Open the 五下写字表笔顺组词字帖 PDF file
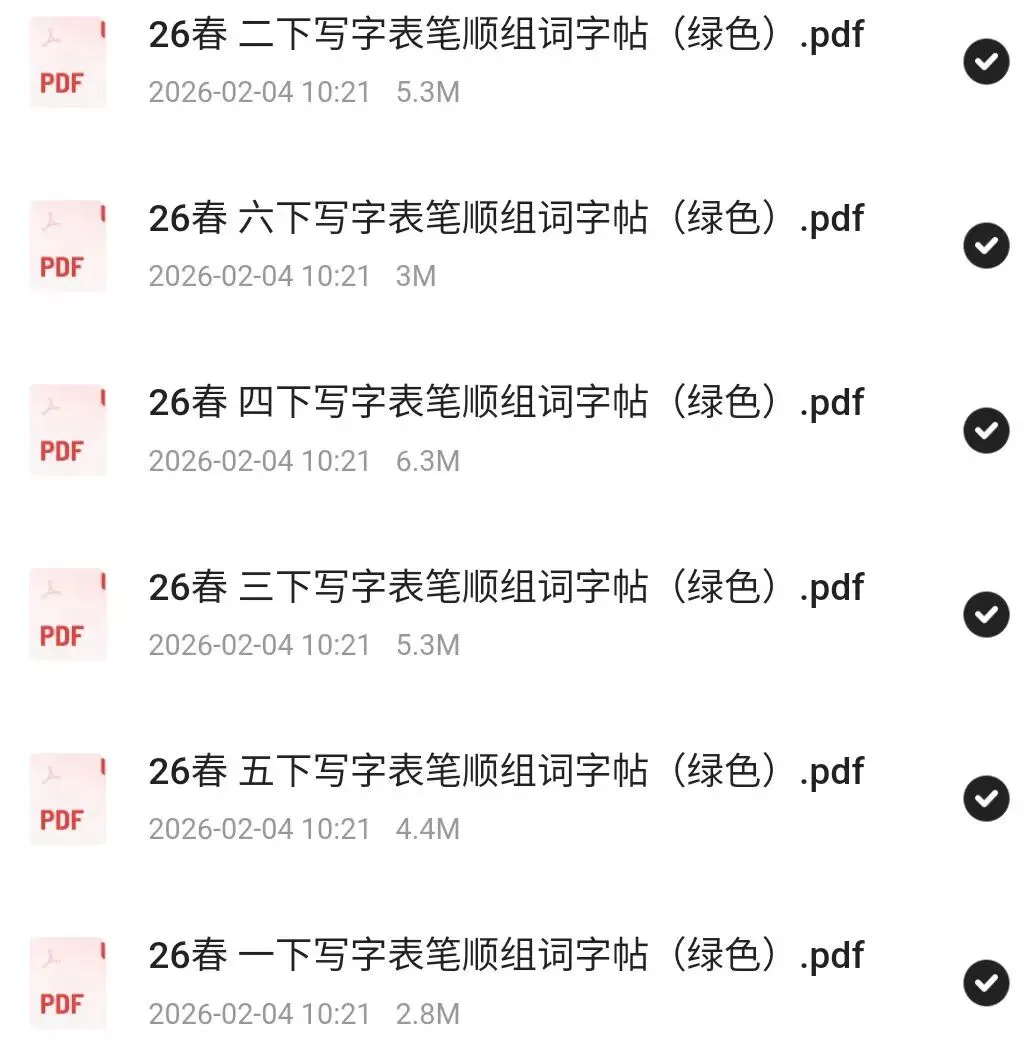Screen dimensions: 1031x1046 pos(505,772)
